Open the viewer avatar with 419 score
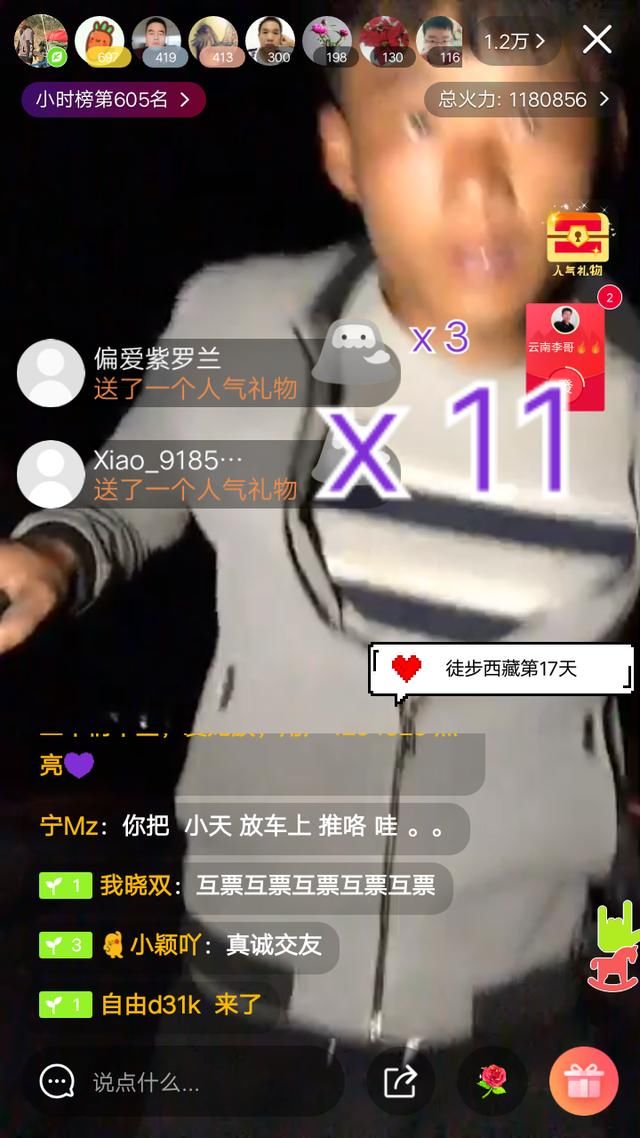This screenshot has width=640, height=1138. (156, 40)
